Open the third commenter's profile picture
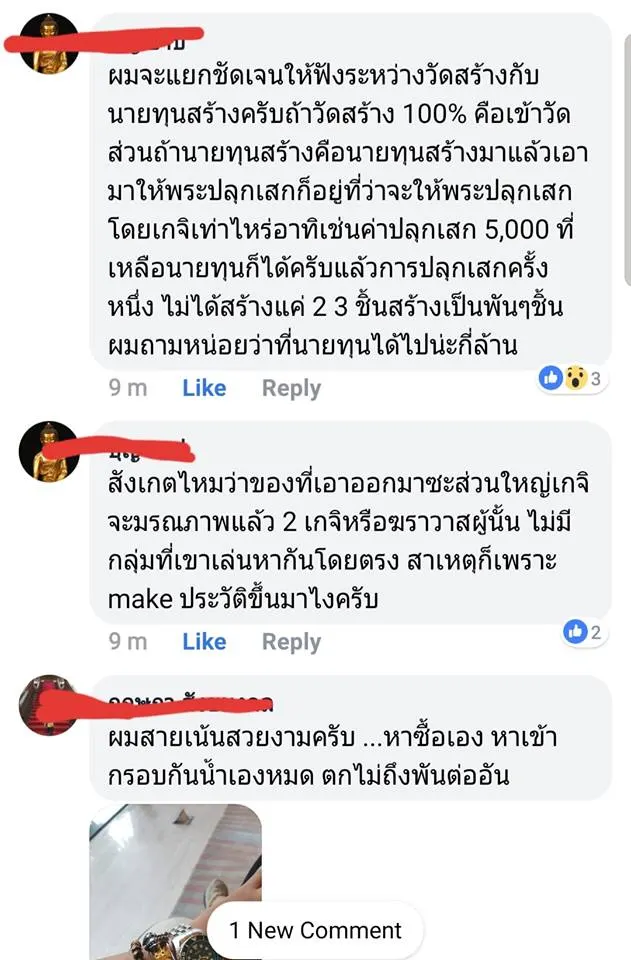The height and width of the screenshot is (960, 631). pyautogui.click(x=49, y=705)
